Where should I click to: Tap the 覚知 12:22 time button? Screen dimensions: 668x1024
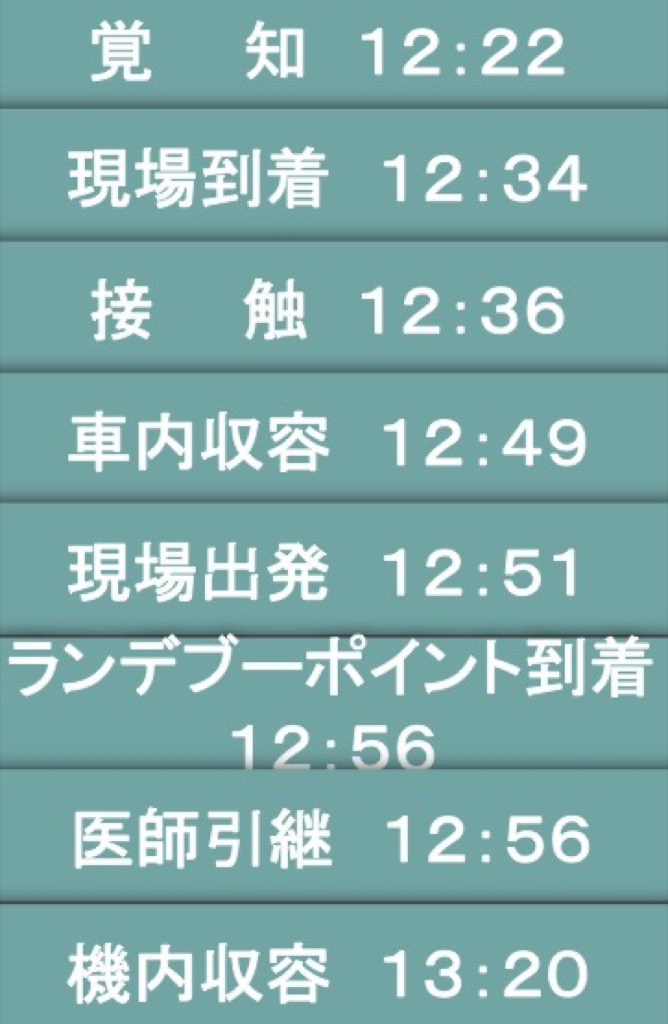coord(334,52)
